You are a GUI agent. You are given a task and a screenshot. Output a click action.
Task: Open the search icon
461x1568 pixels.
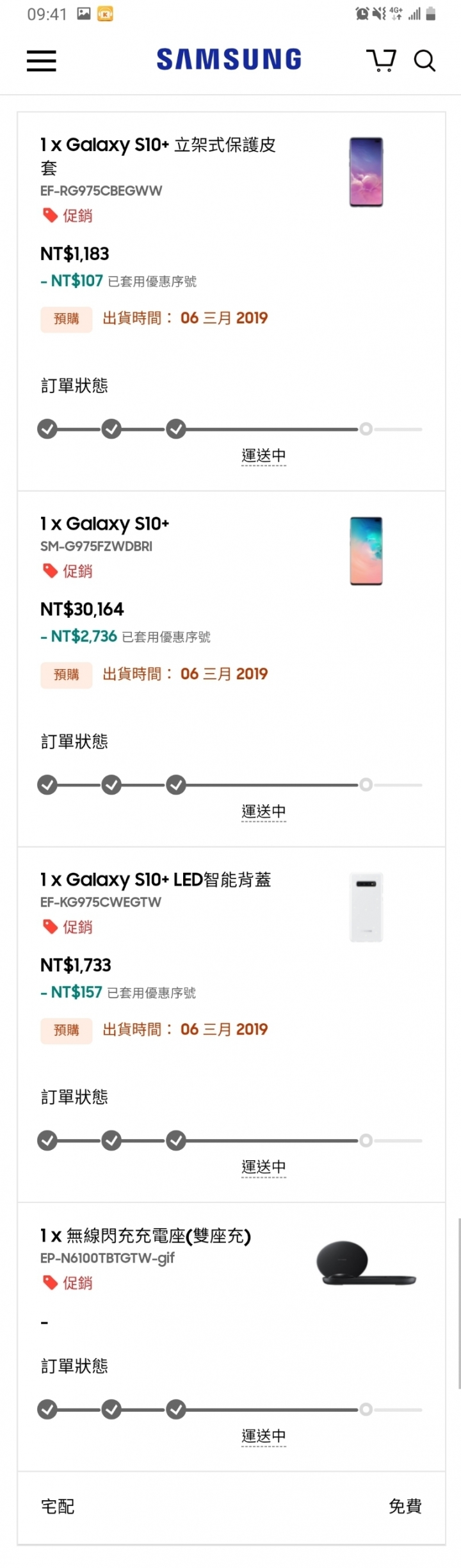point(425,61)
